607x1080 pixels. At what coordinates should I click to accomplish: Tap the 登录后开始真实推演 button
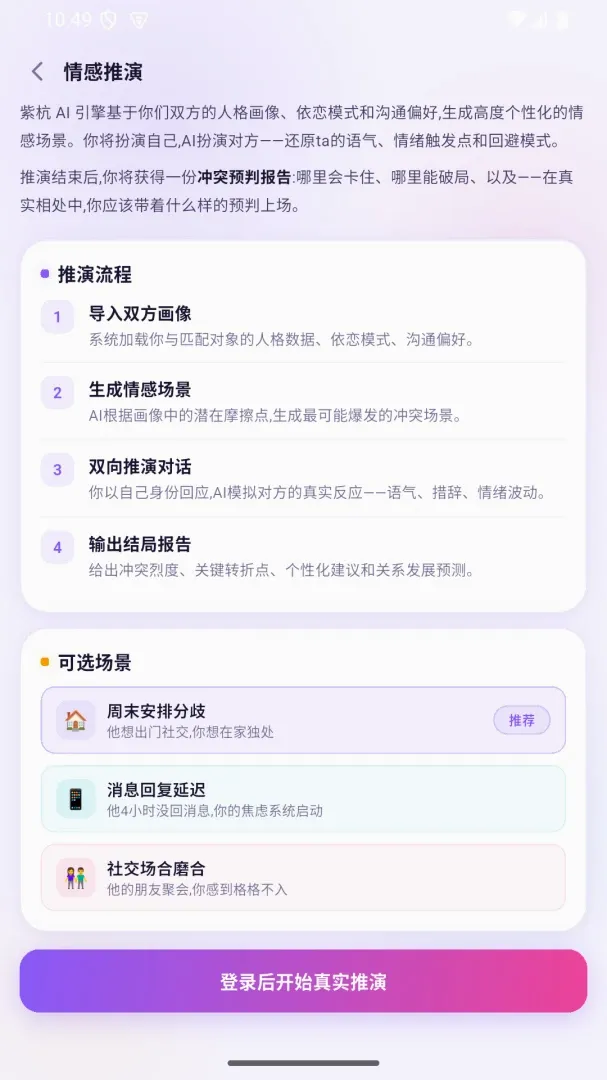[x=303, y=981]
